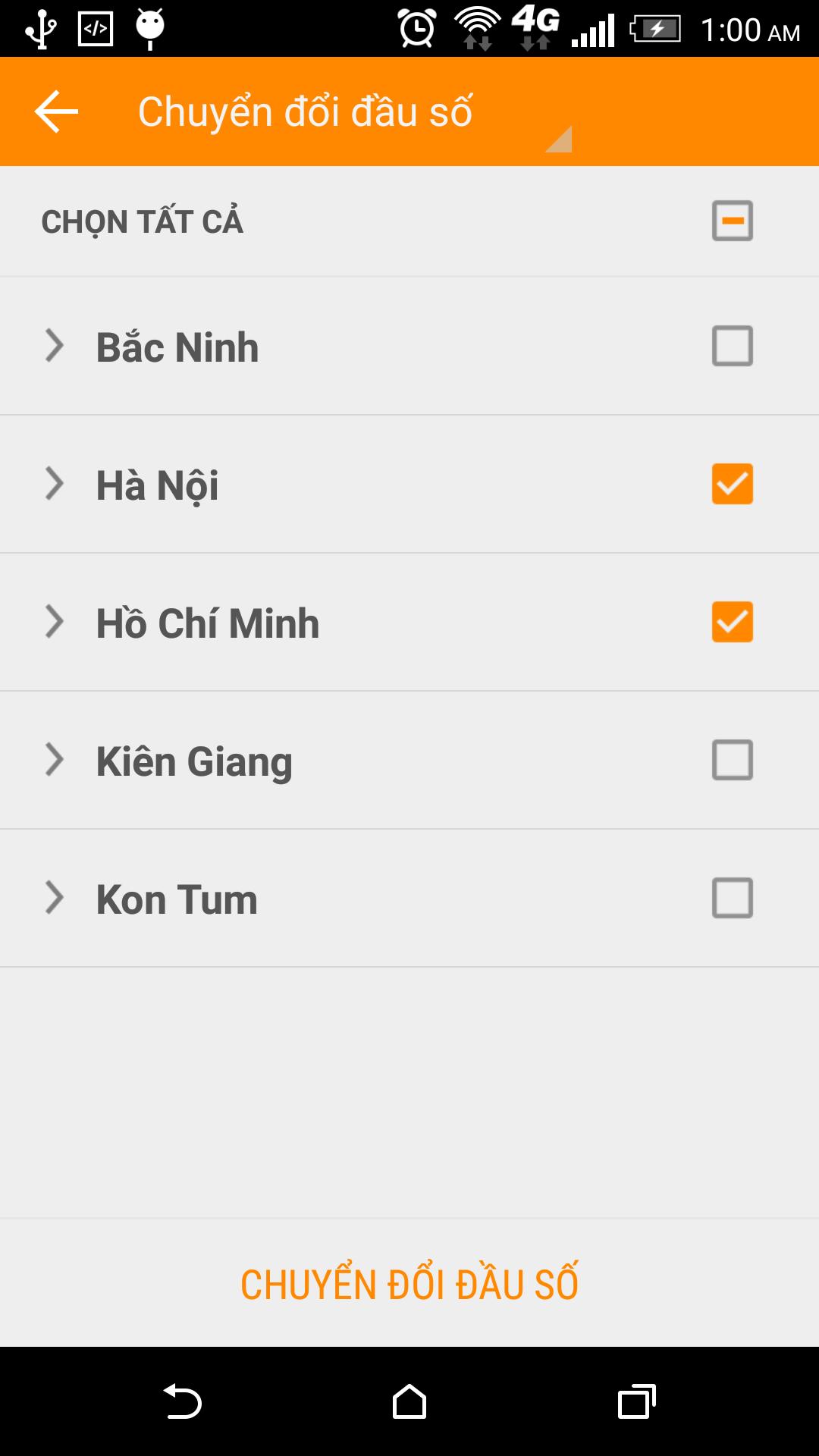Viewport: 819px width, 1456px height.
Task: Tap the back arrow in the orange header
Action: (x=57, y=111)
